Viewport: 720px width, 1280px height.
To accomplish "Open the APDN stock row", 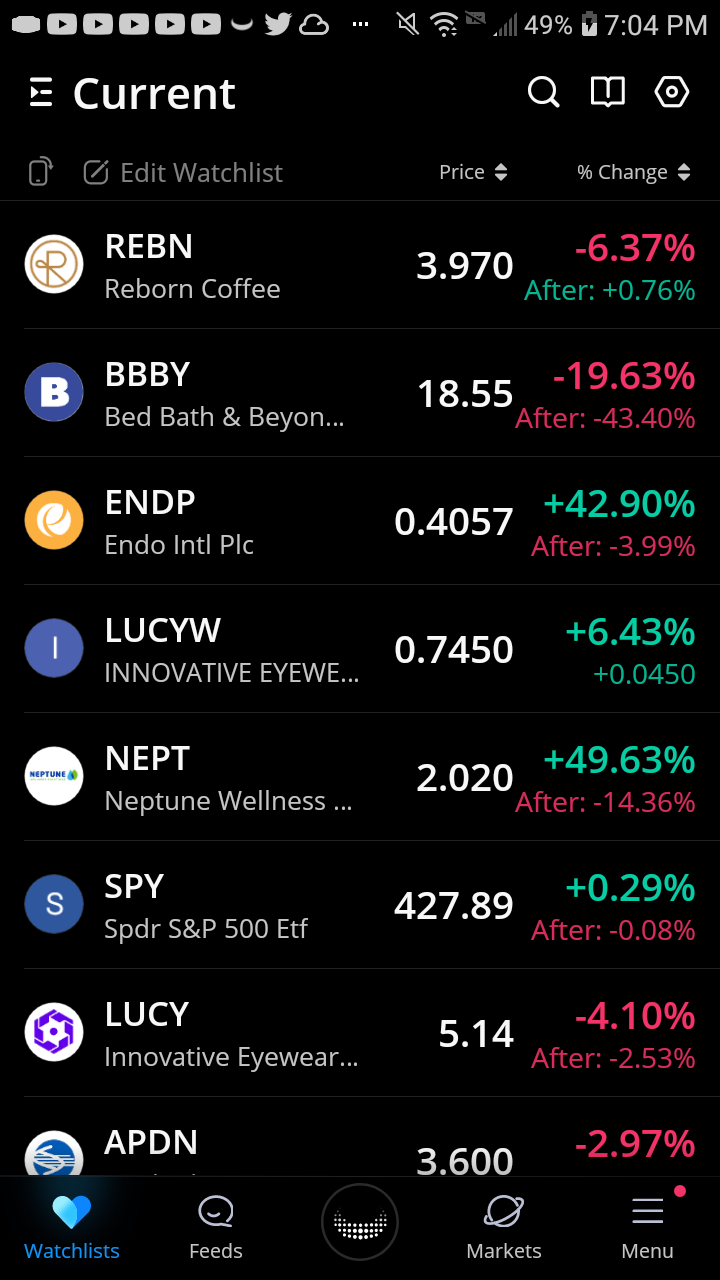I will coord(360,1137).
